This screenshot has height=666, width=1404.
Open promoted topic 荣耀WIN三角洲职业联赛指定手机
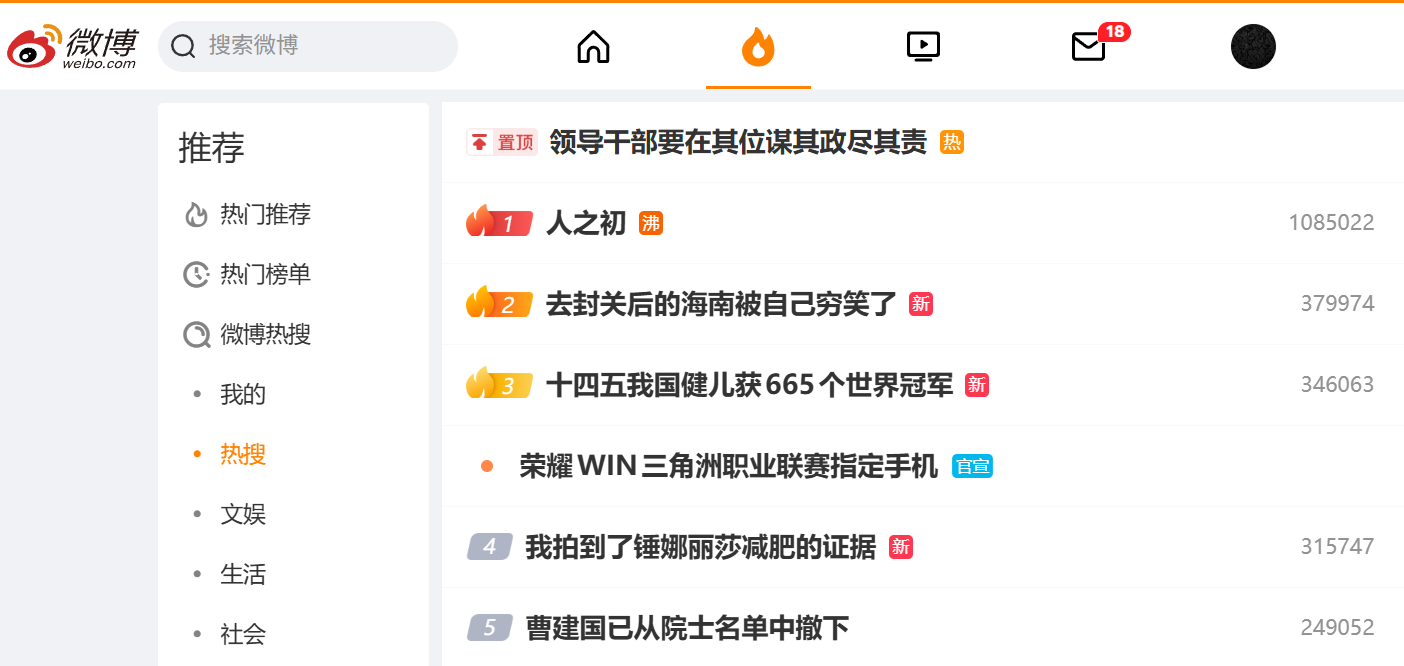[x=728, y=466]
